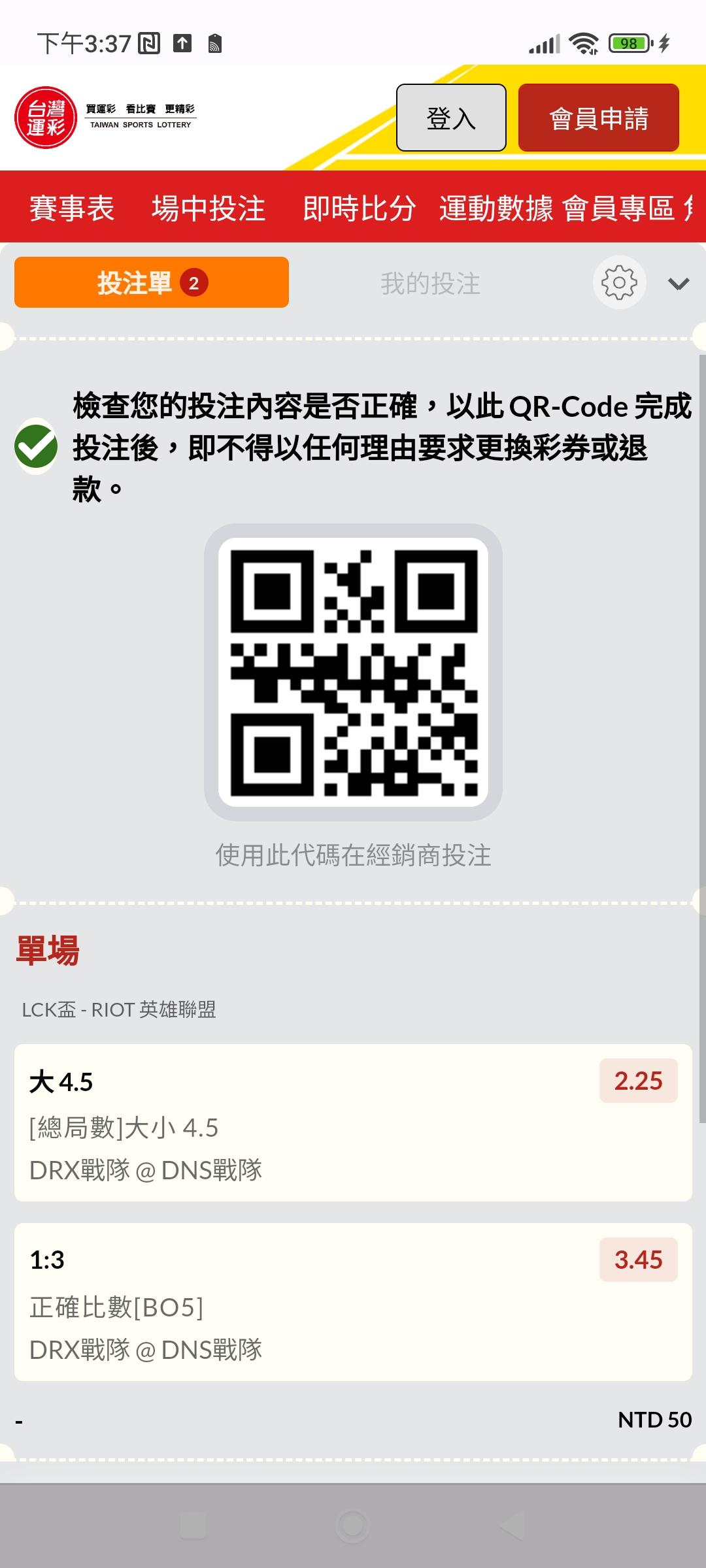Collapse the bet slip panel chevron

coord(679,284)
